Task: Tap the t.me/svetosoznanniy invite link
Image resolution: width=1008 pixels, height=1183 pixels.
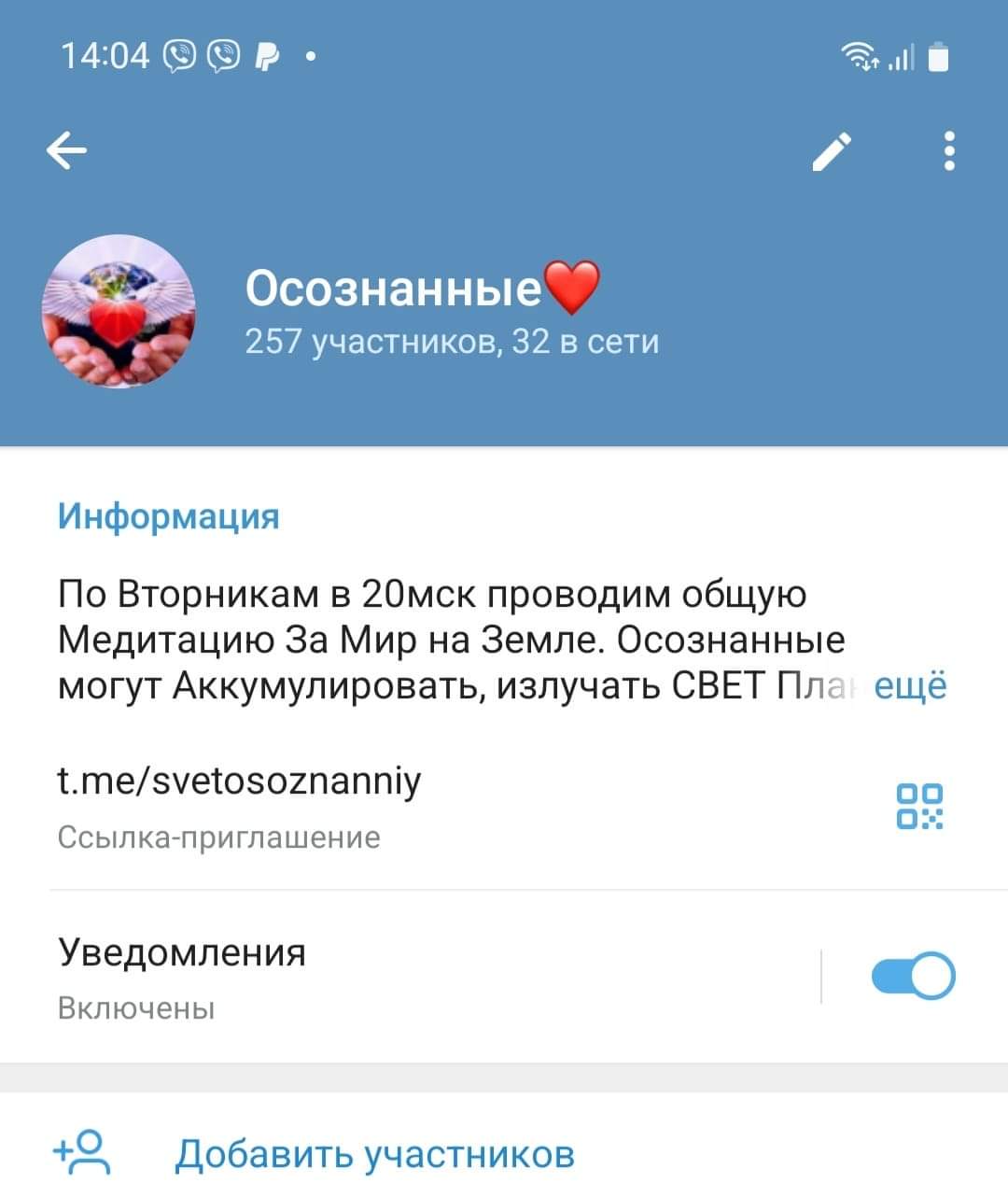Action: 240,781
